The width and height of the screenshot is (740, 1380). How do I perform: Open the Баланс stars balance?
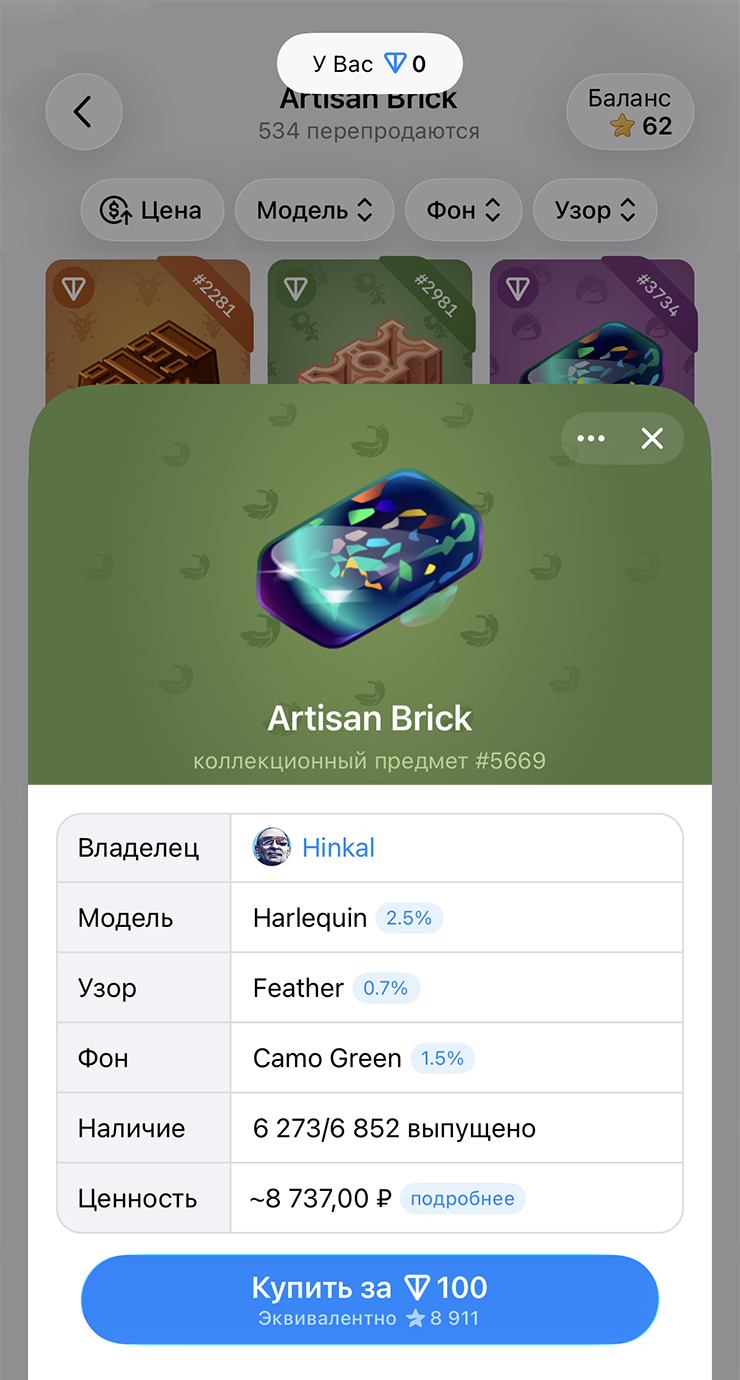[629, 112]
